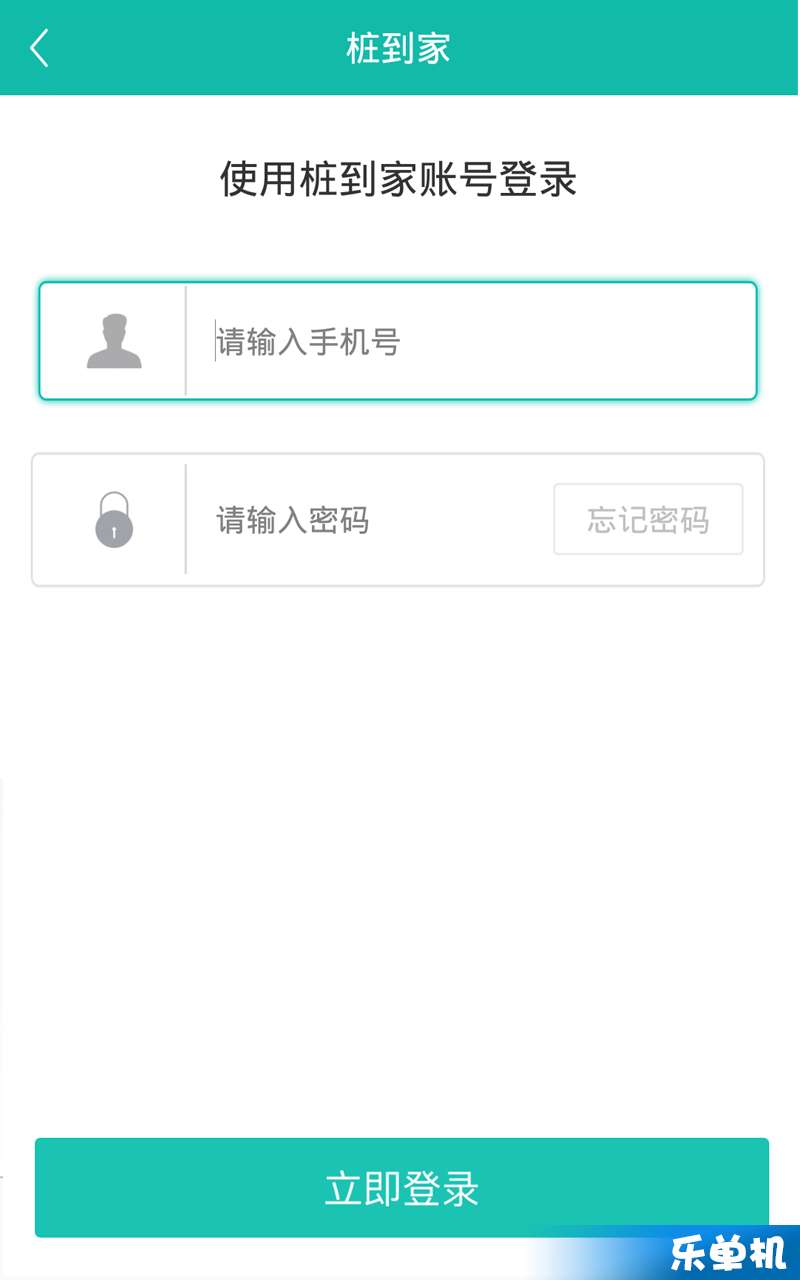Tap the password input field
This screenshot has width=800, height=1280.
pos(370,520)
